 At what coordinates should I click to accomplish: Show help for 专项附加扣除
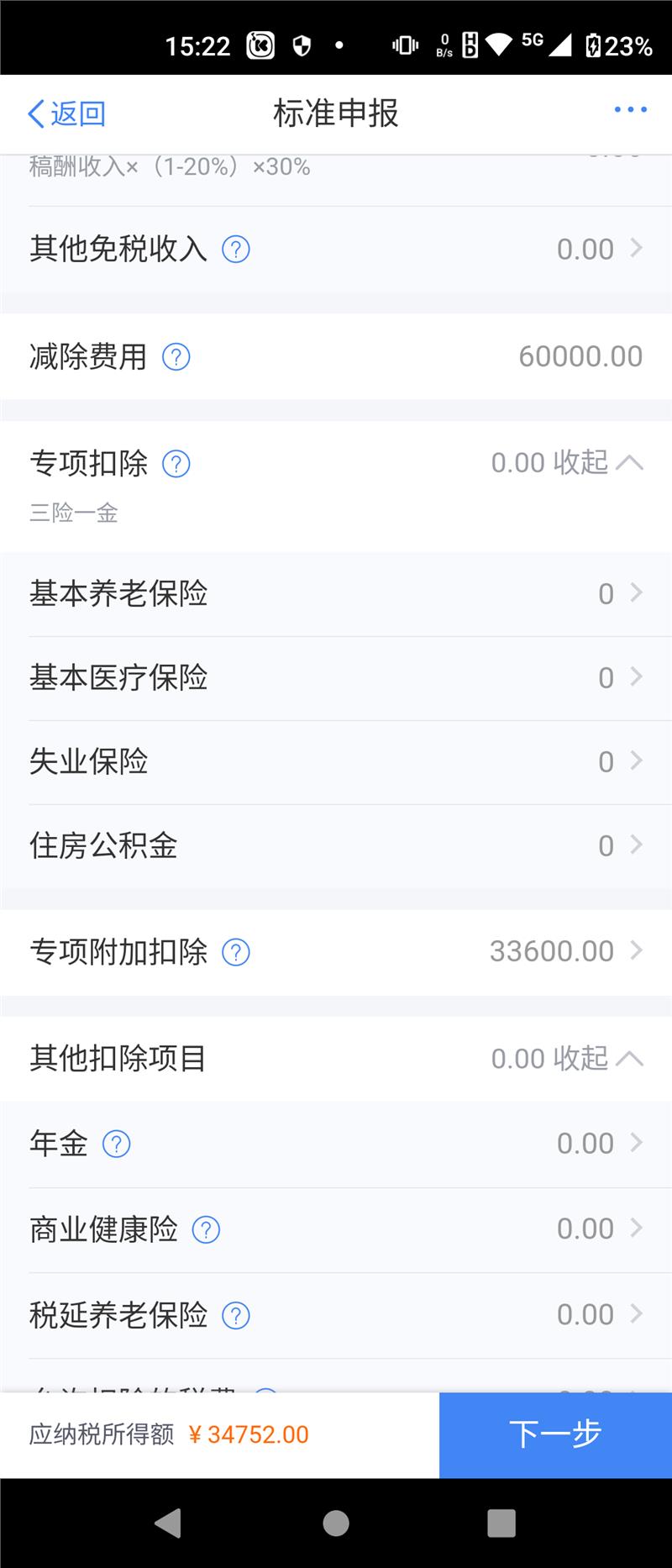236,953
